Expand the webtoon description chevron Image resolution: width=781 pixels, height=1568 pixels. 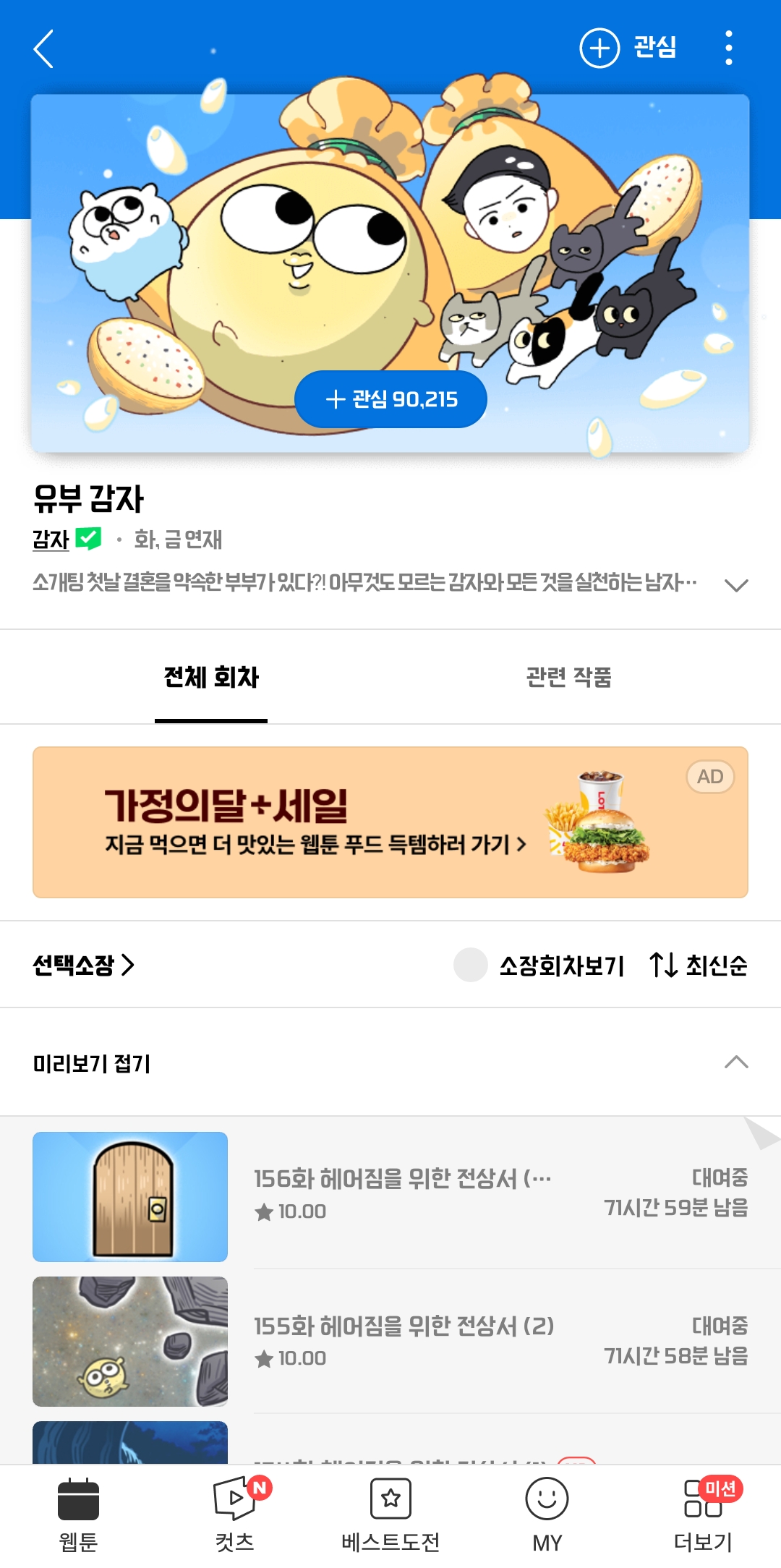coord(736,584)
